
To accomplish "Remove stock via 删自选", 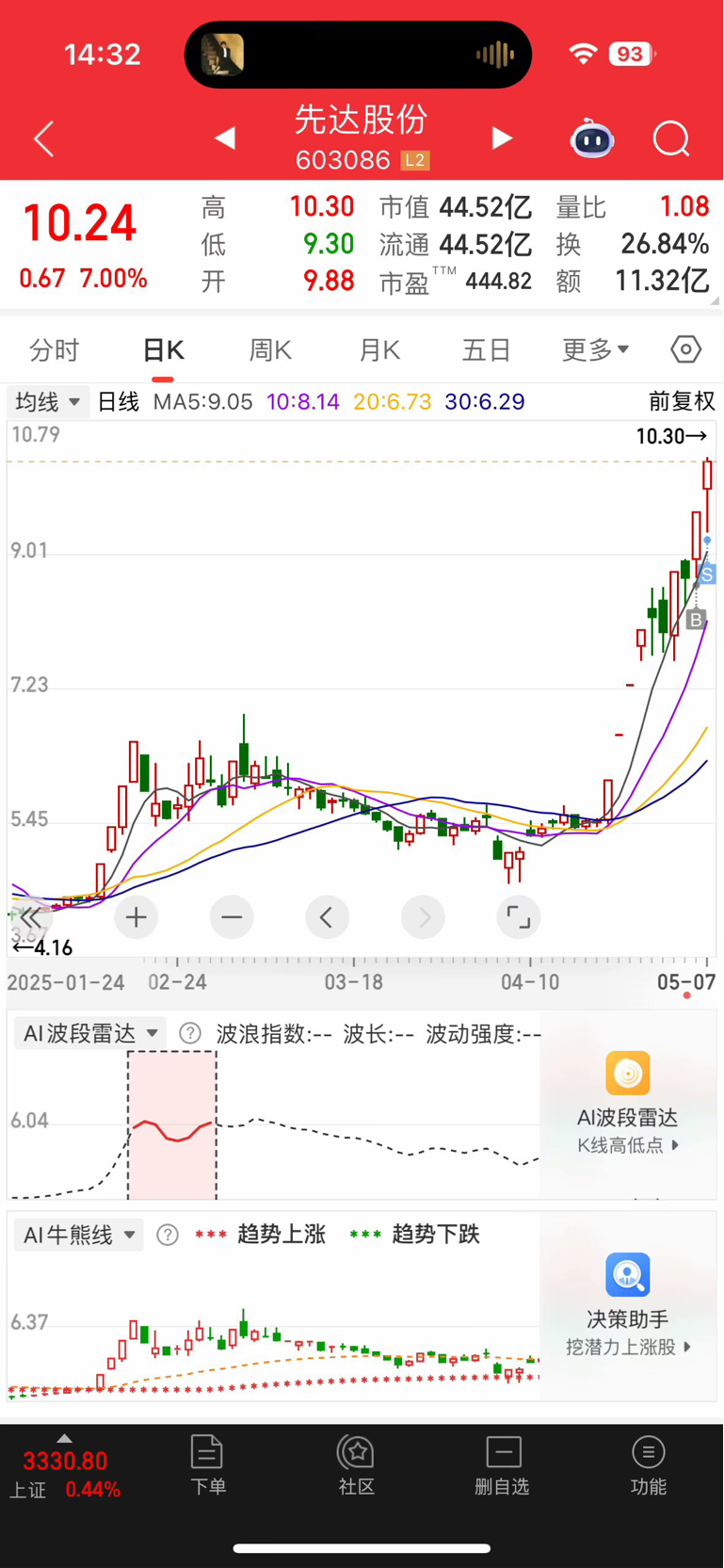I will [503, 1464].
